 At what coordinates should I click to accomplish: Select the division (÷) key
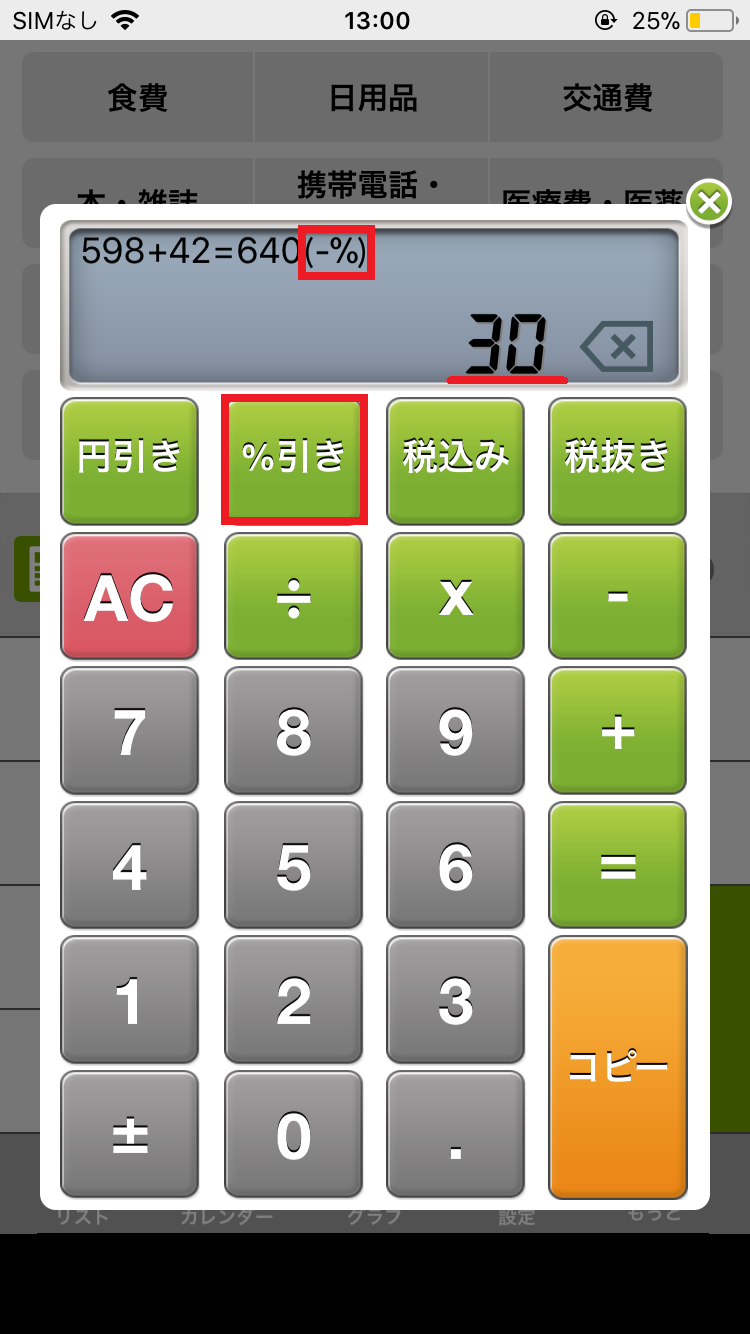[x=293, y=597]
